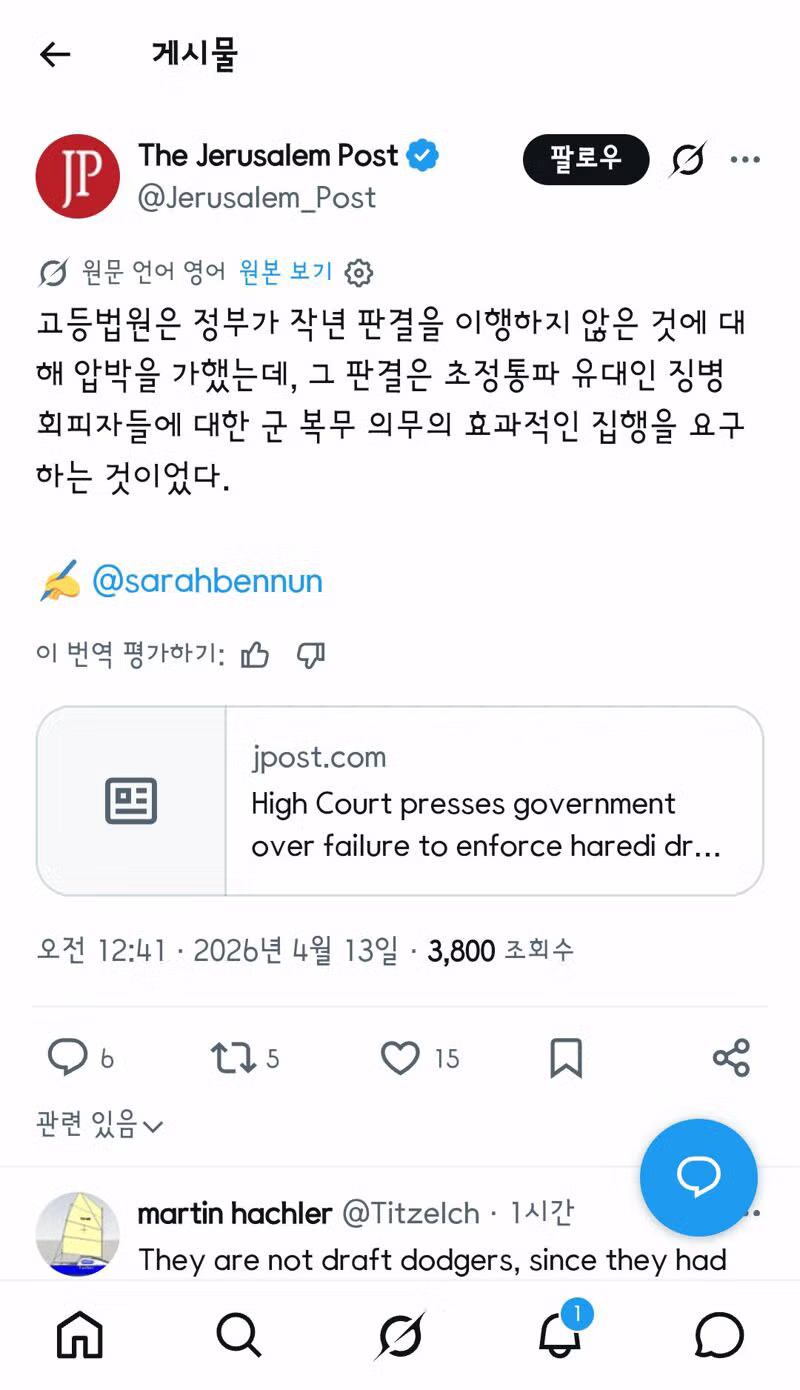This screenshot has height=1390, width=800.
Task: Expand the 관련 있음 reply sort dropdown
Action: pyautogui.click(x=100, y=1126)
